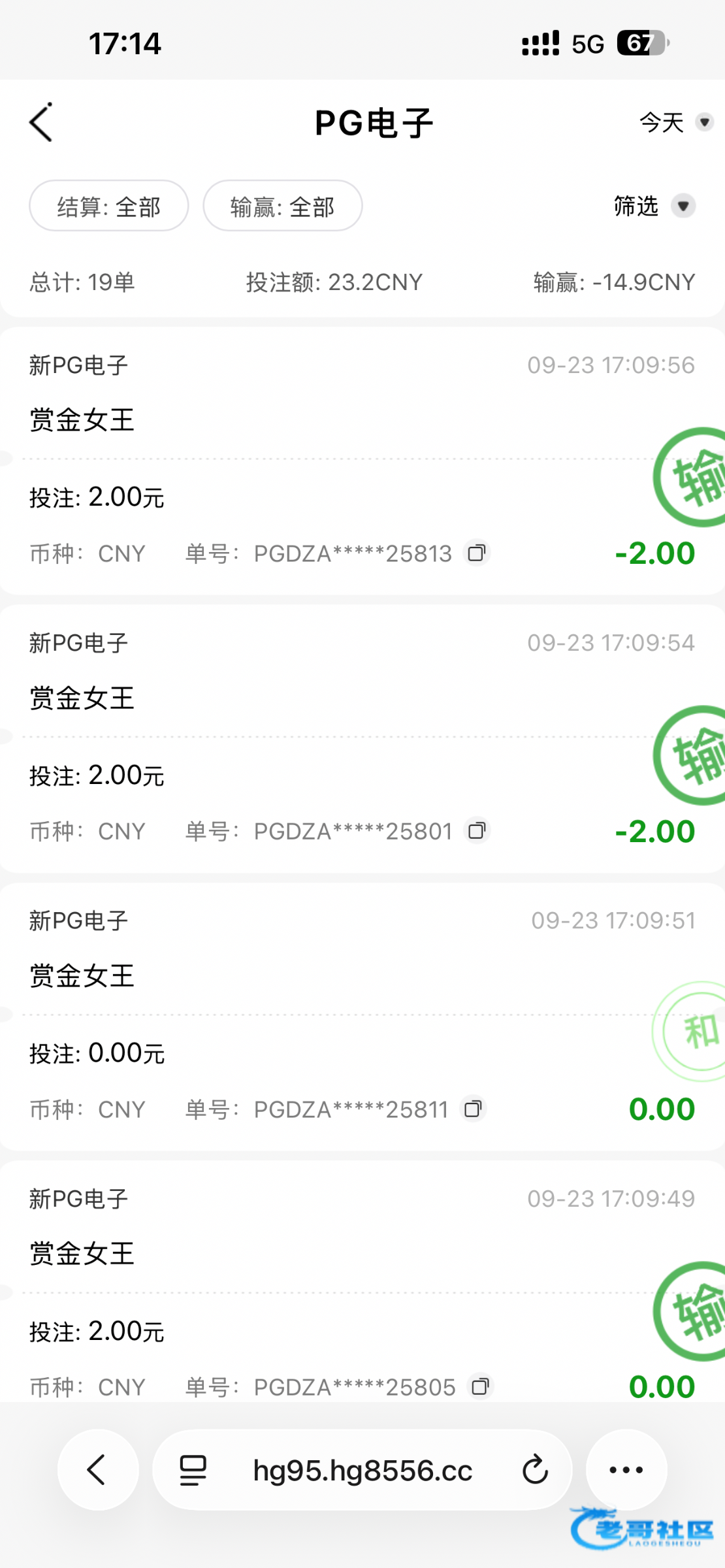Open the browser page tools icon

point(193,1470)
